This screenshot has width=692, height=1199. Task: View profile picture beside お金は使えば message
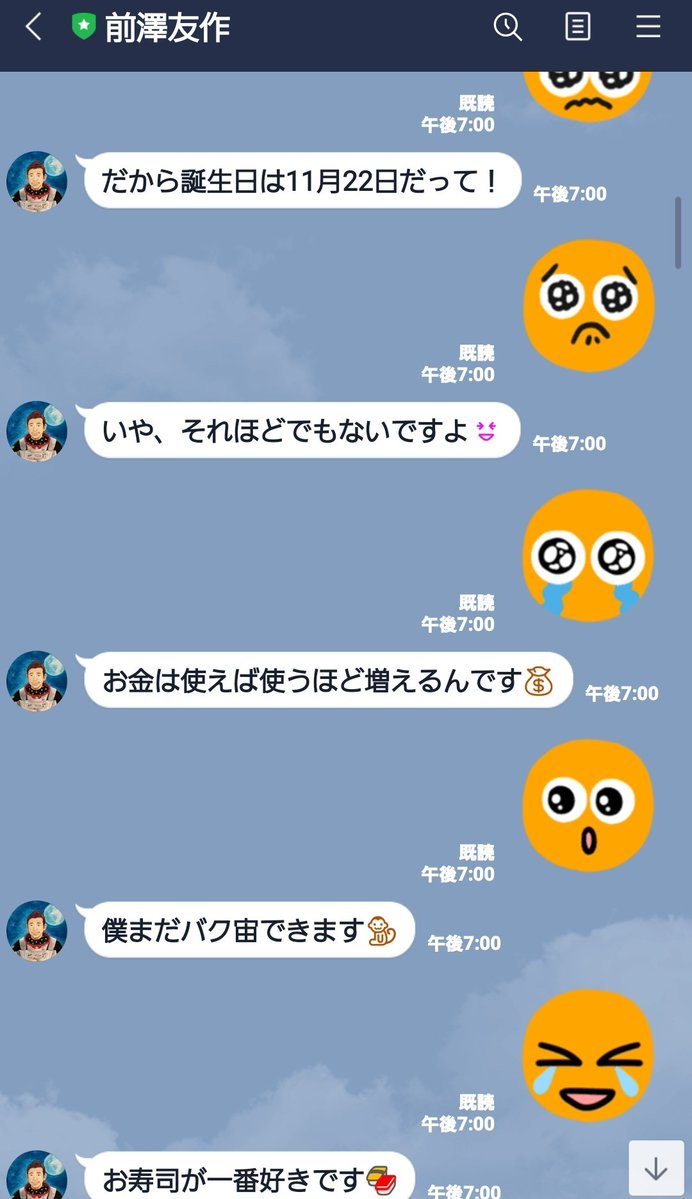(37, 681)
